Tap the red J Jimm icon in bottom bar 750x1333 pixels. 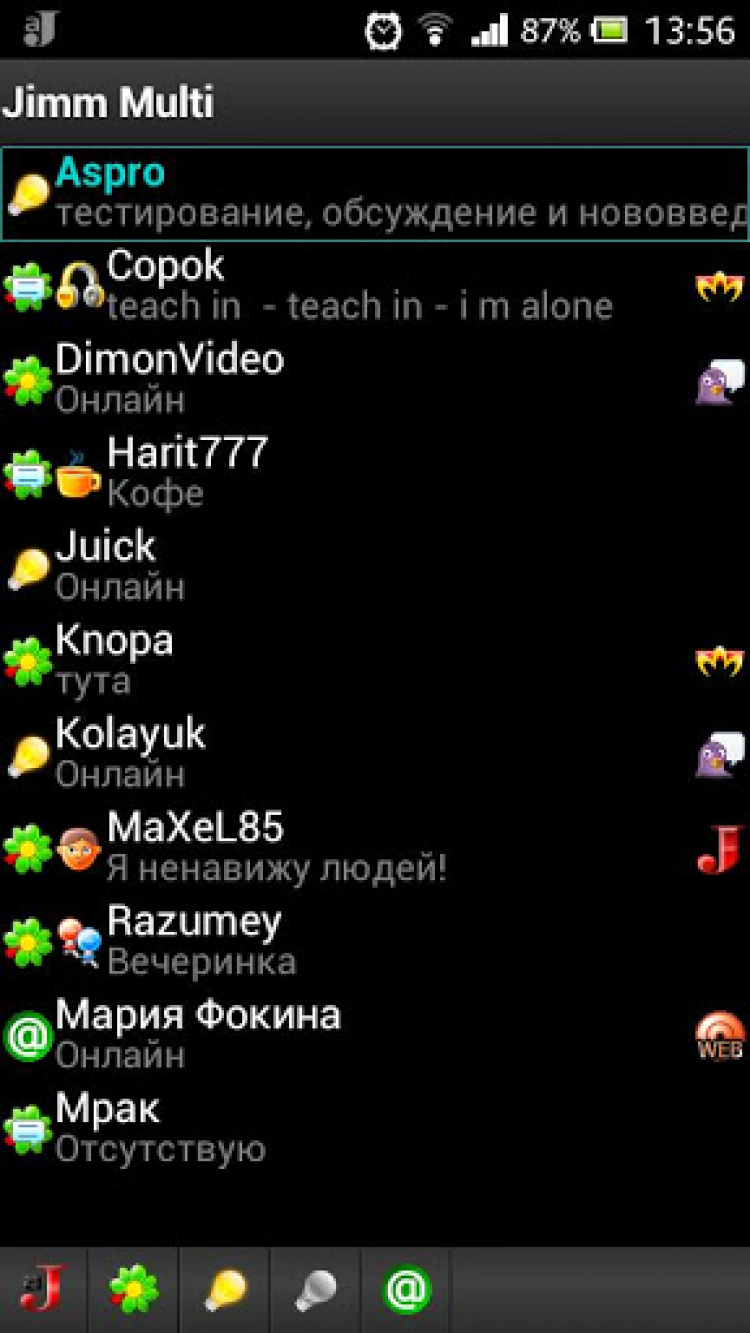pos(43,1289)
